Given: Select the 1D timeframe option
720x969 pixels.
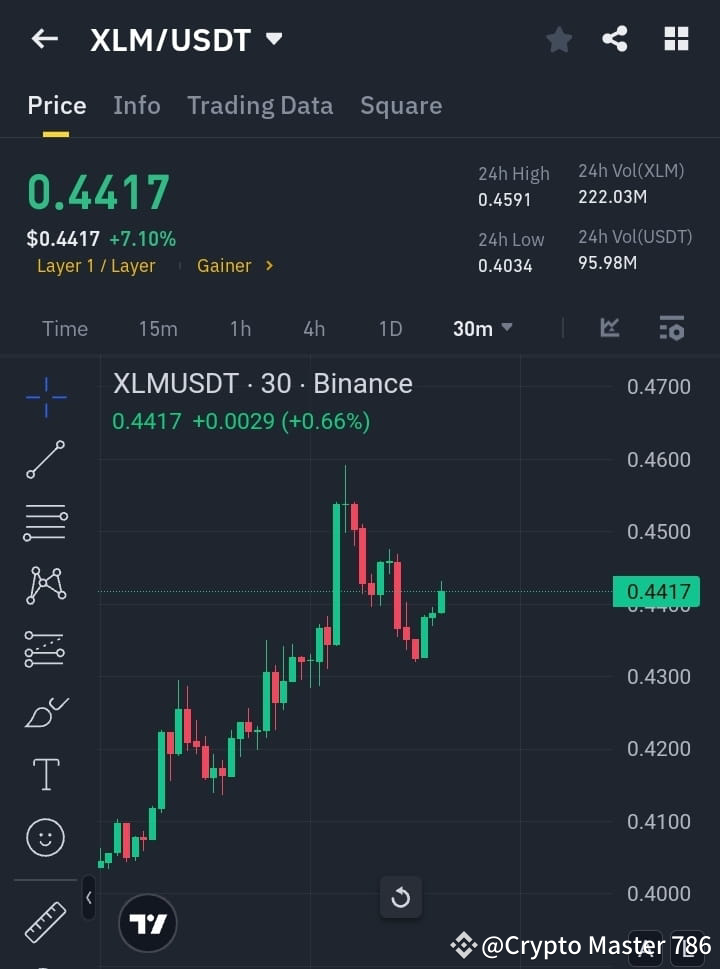Looking at the screenshot, I should 390,328.
